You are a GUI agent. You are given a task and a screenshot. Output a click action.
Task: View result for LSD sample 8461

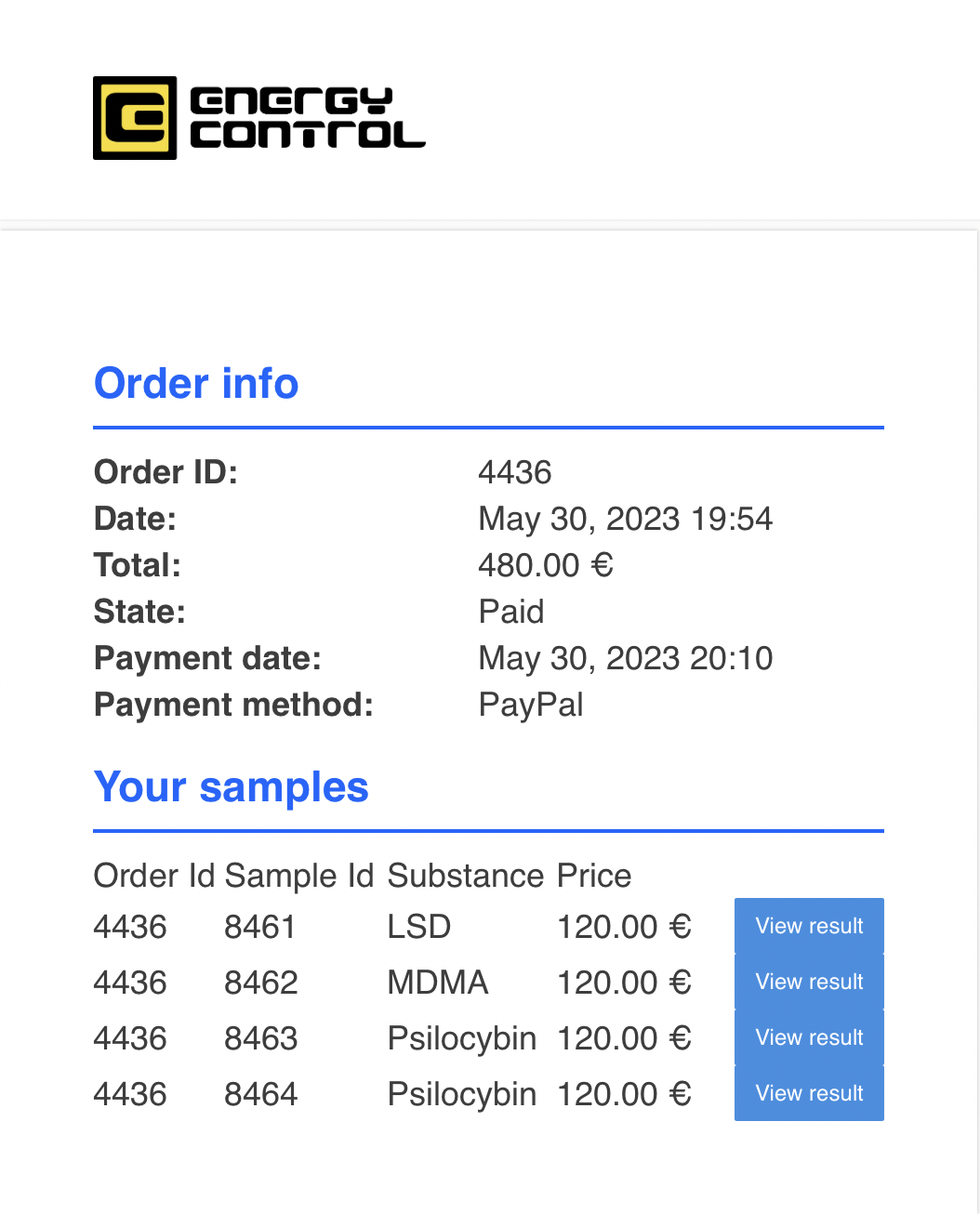(x=809, y=926)
